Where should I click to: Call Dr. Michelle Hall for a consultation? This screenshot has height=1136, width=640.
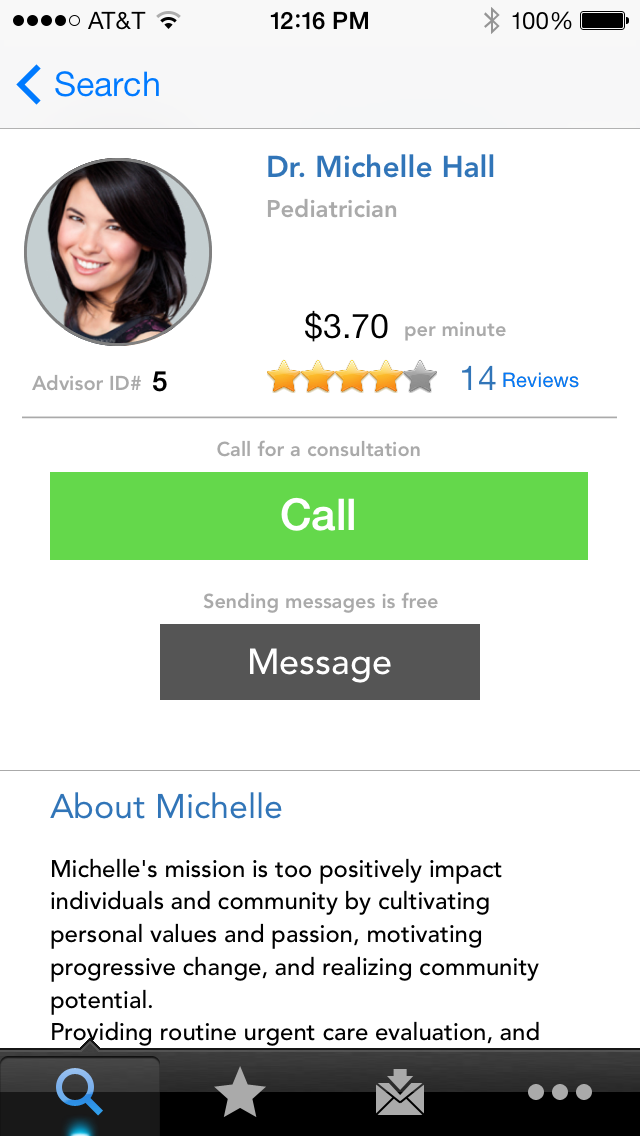[319, 516]
